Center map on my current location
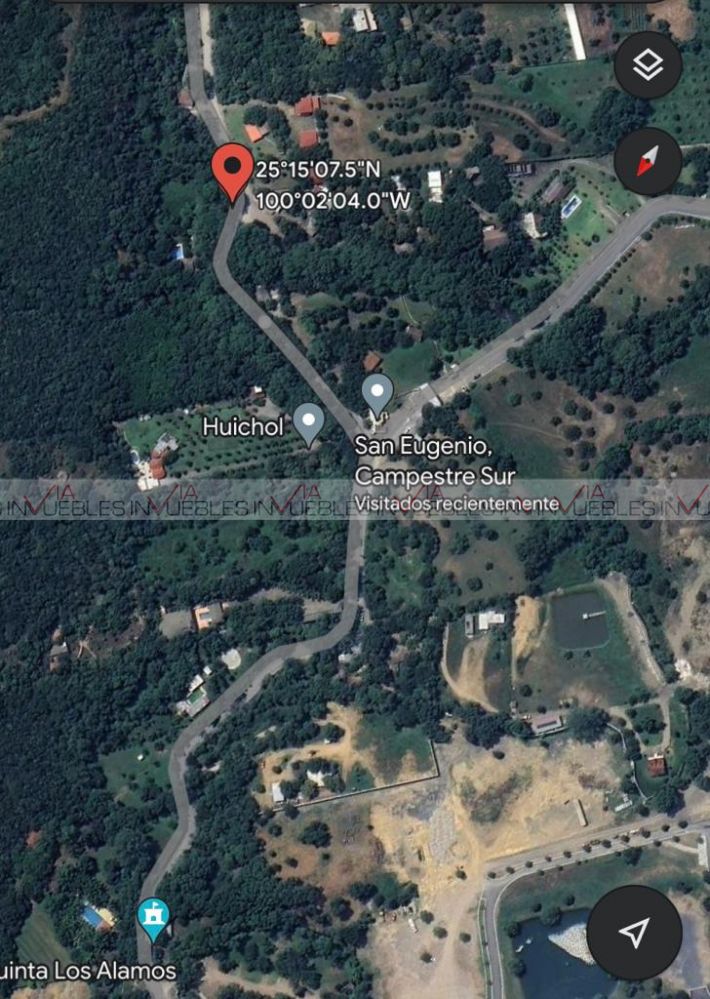 pyautogui.click(x=634, y=932)
